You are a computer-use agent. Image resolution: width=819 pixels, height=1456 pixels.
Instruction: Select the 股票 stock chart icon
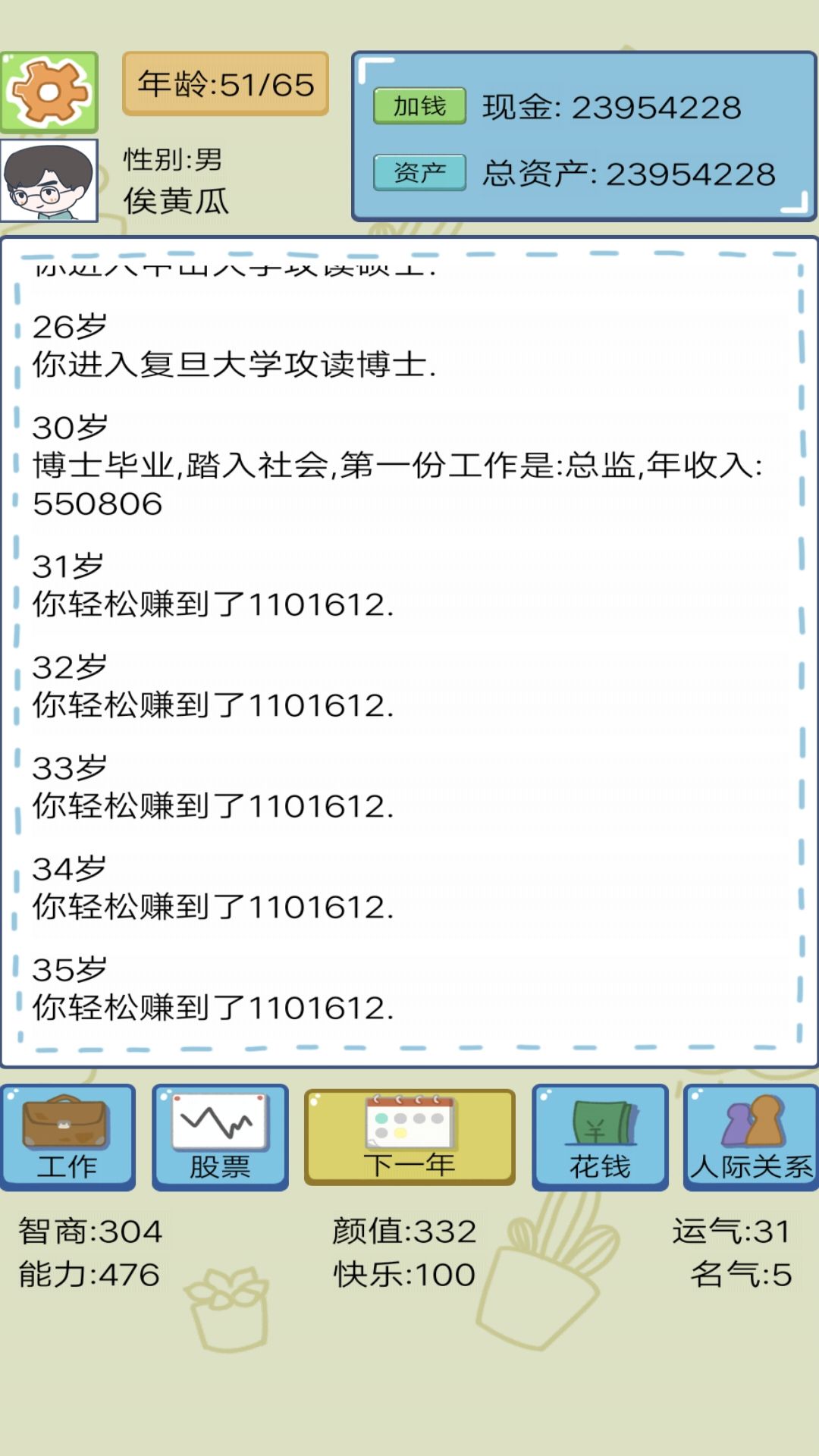click(221, 1137)
